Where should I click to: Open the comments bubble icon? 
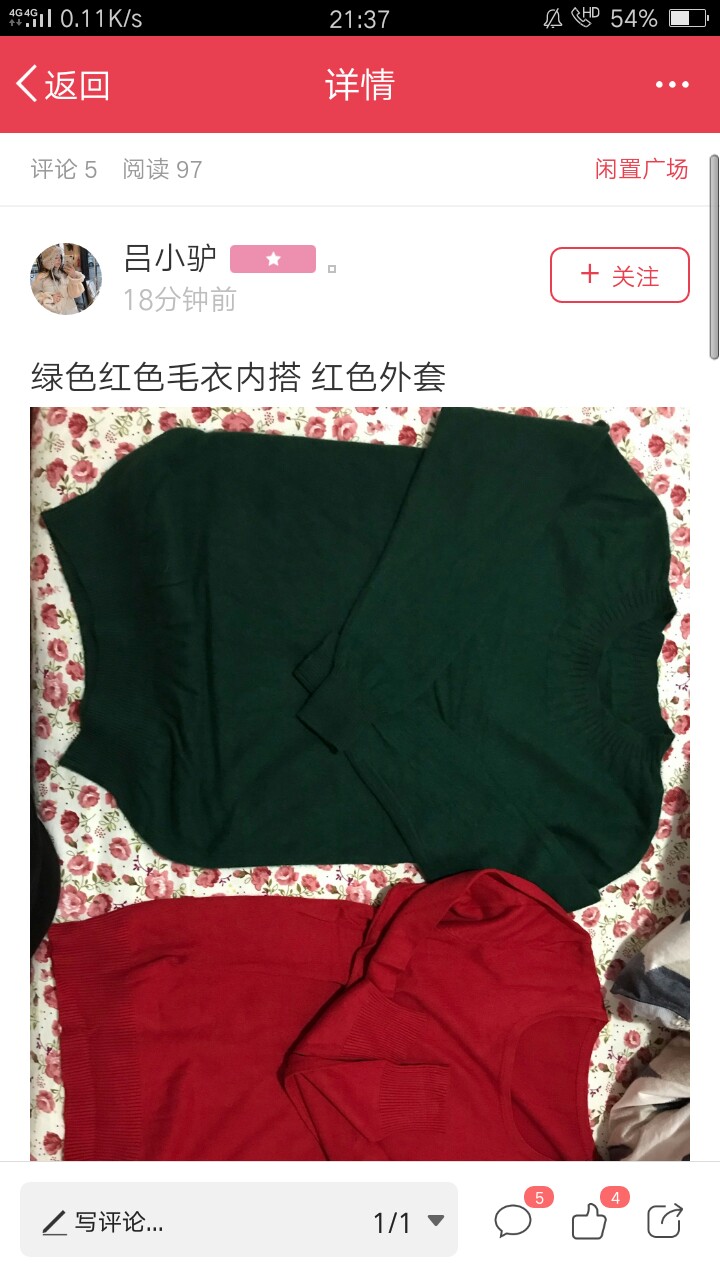point(513,1221)
